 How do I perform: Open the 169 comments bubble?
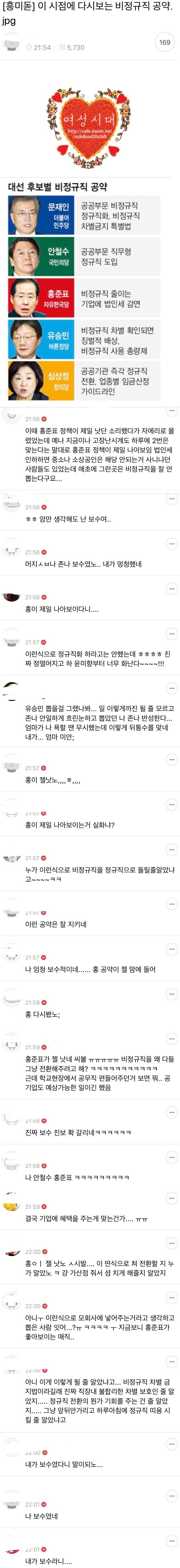(x=165, y=43)
